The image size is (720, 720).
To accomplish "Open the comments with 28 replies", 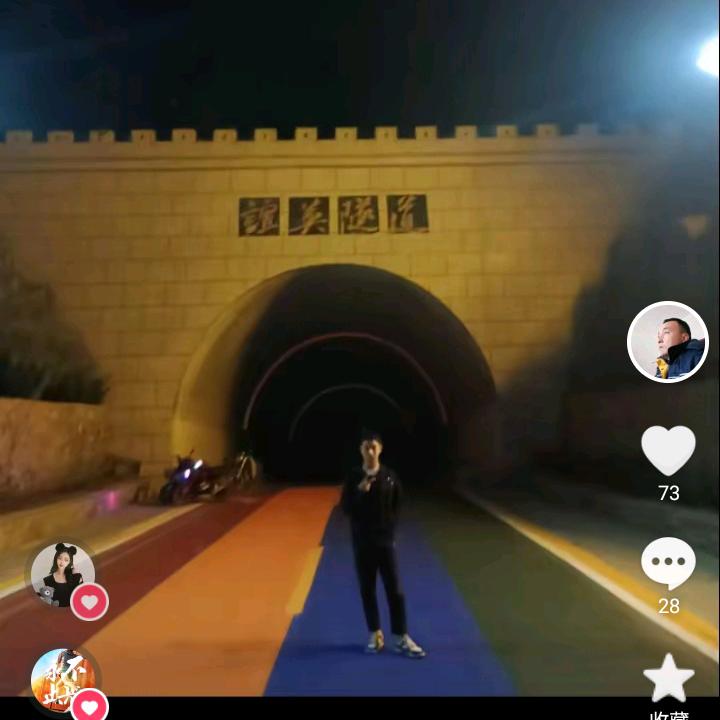I will 668,563.
